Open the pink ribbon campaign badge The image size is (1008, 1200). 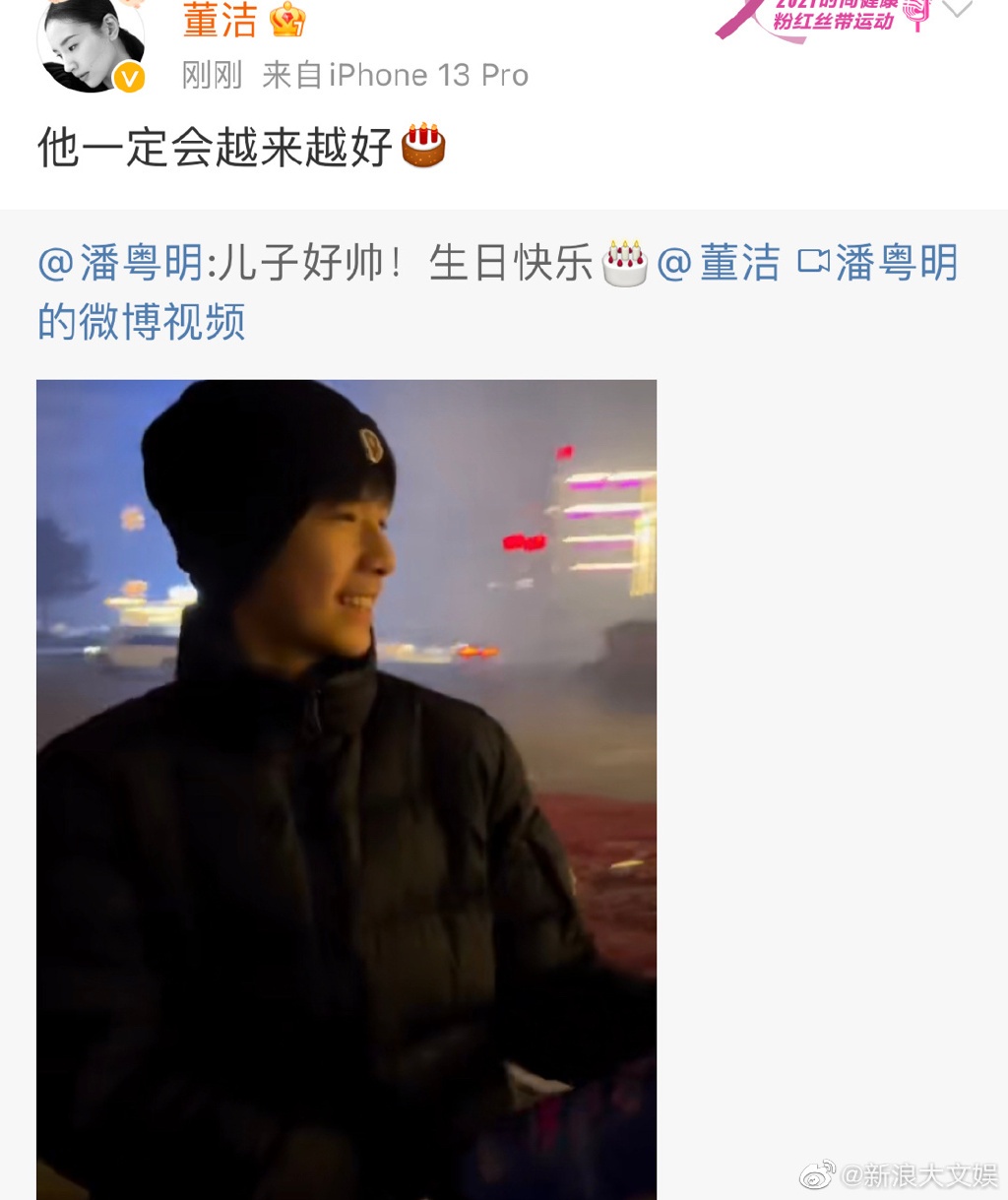(823, 18)
